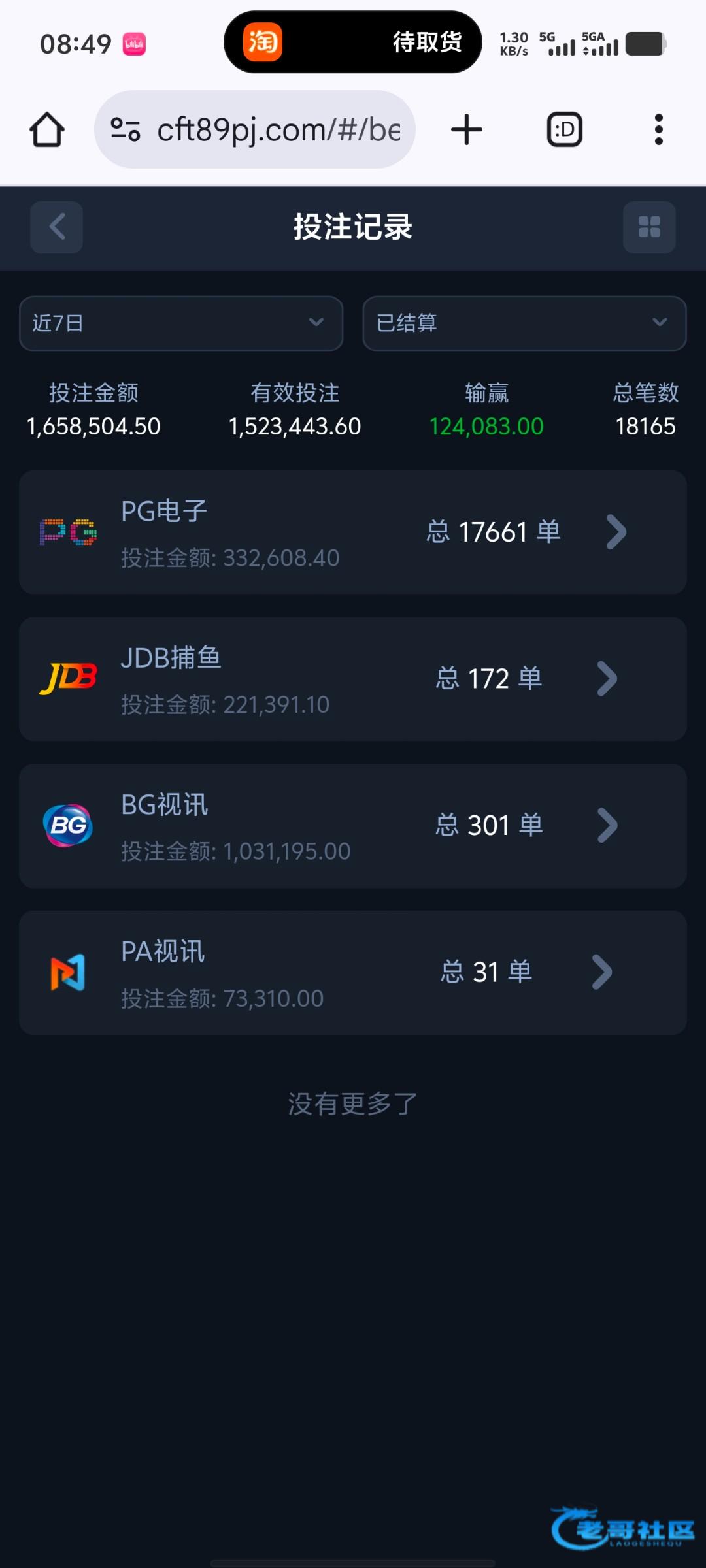Open a new browser tab

tap(467, 129)
